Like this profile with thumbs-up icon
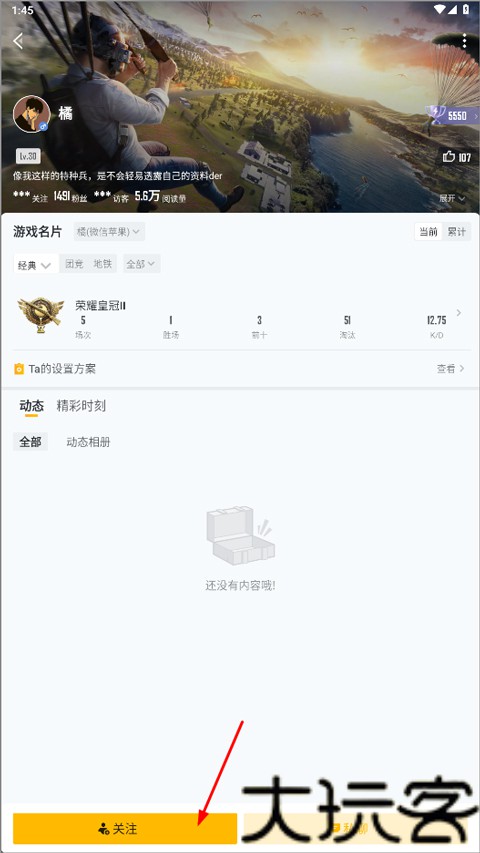The width and height of the screenshot is (480, 853). tap(457, 157)
